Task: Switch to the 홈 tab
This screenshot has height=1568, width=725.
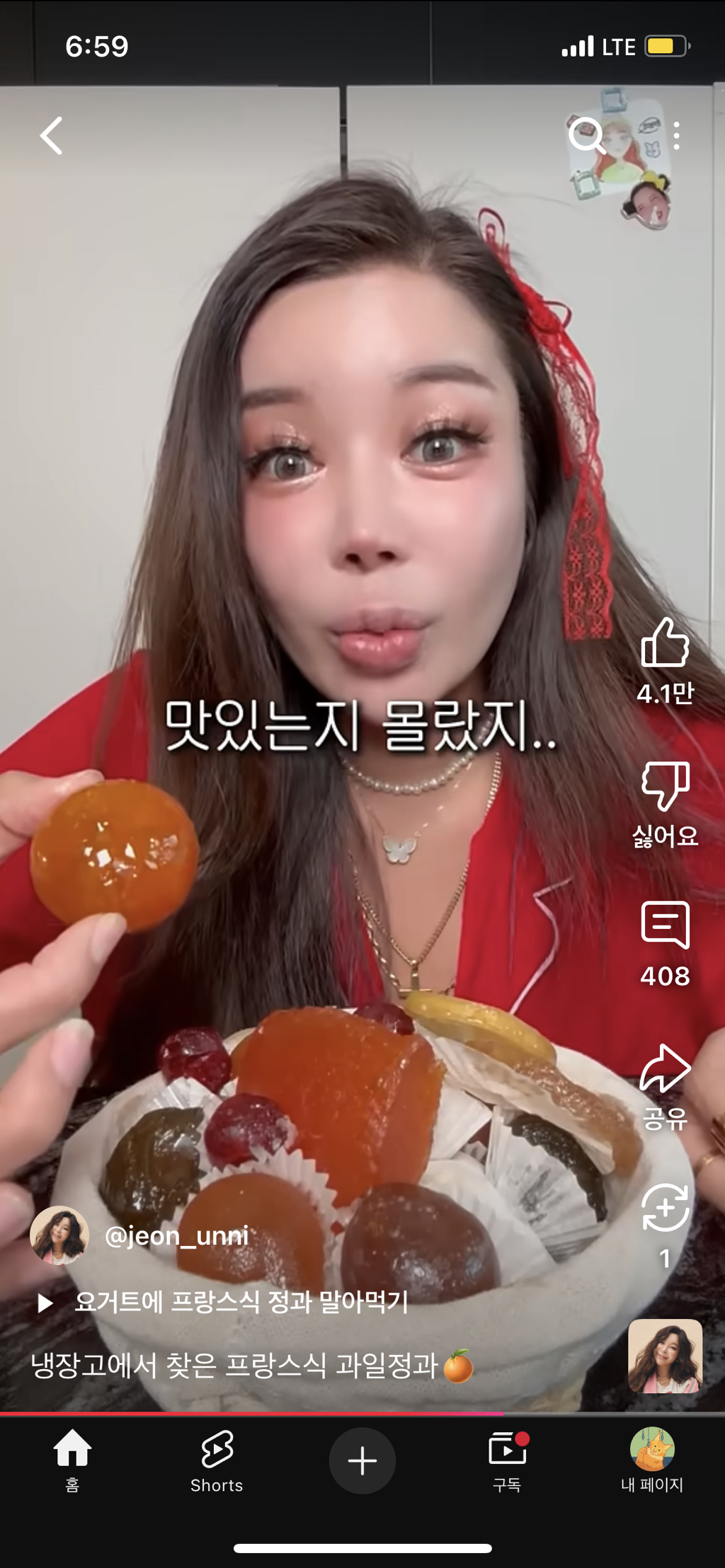Action: point(72,1460)
